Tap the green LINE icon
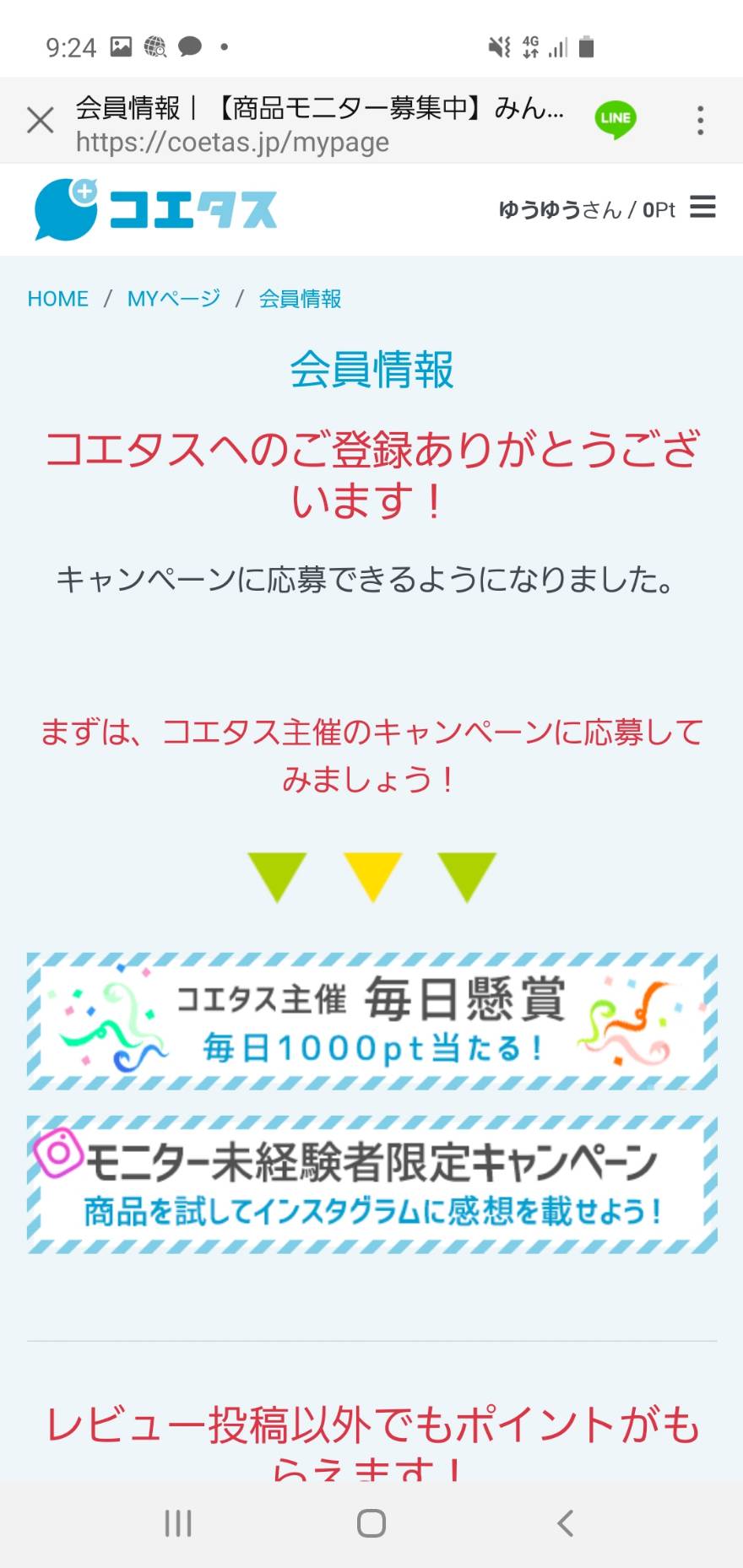 616,119
